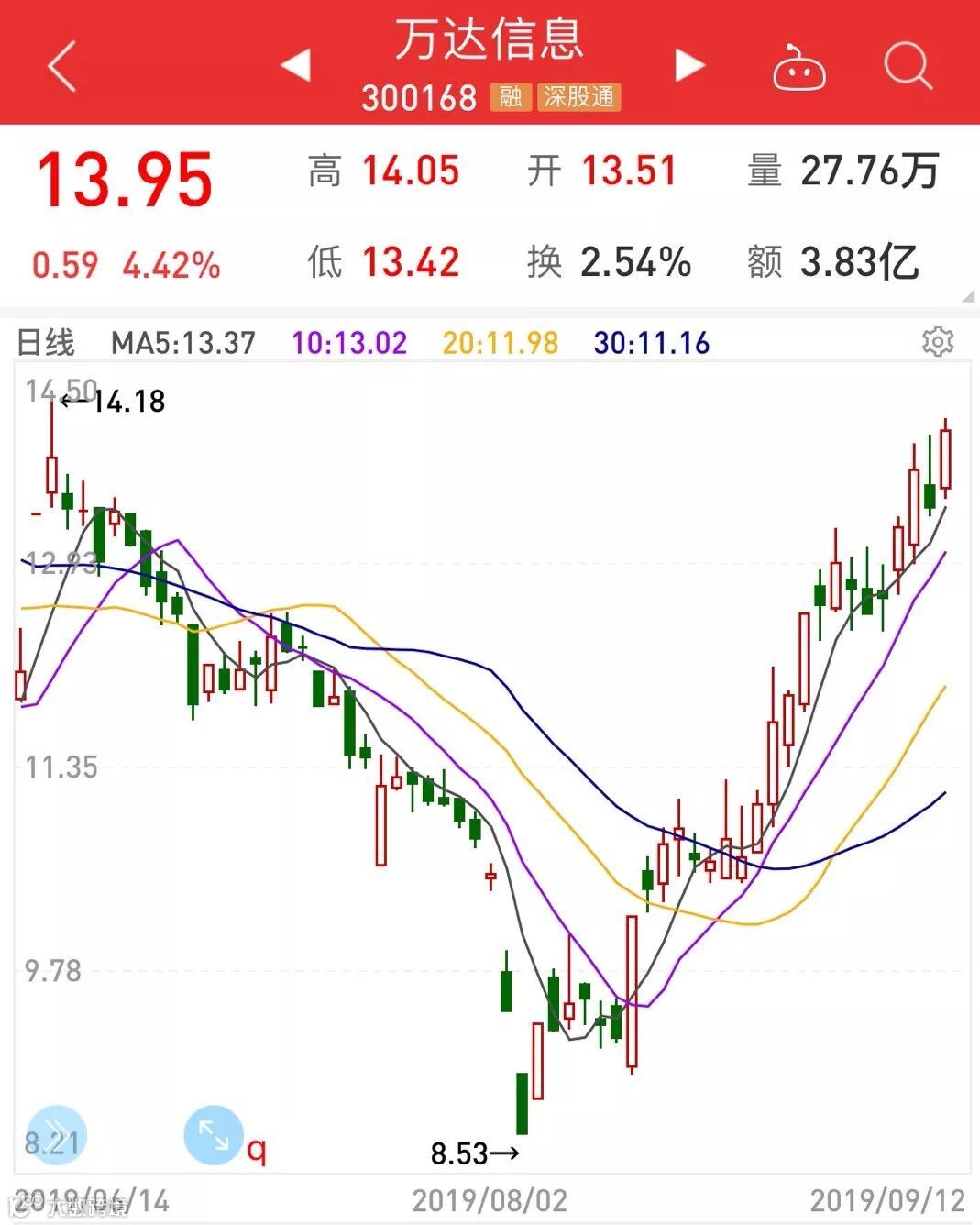Switch to the previous stock
980x1225 pixels.
[295, 65]
